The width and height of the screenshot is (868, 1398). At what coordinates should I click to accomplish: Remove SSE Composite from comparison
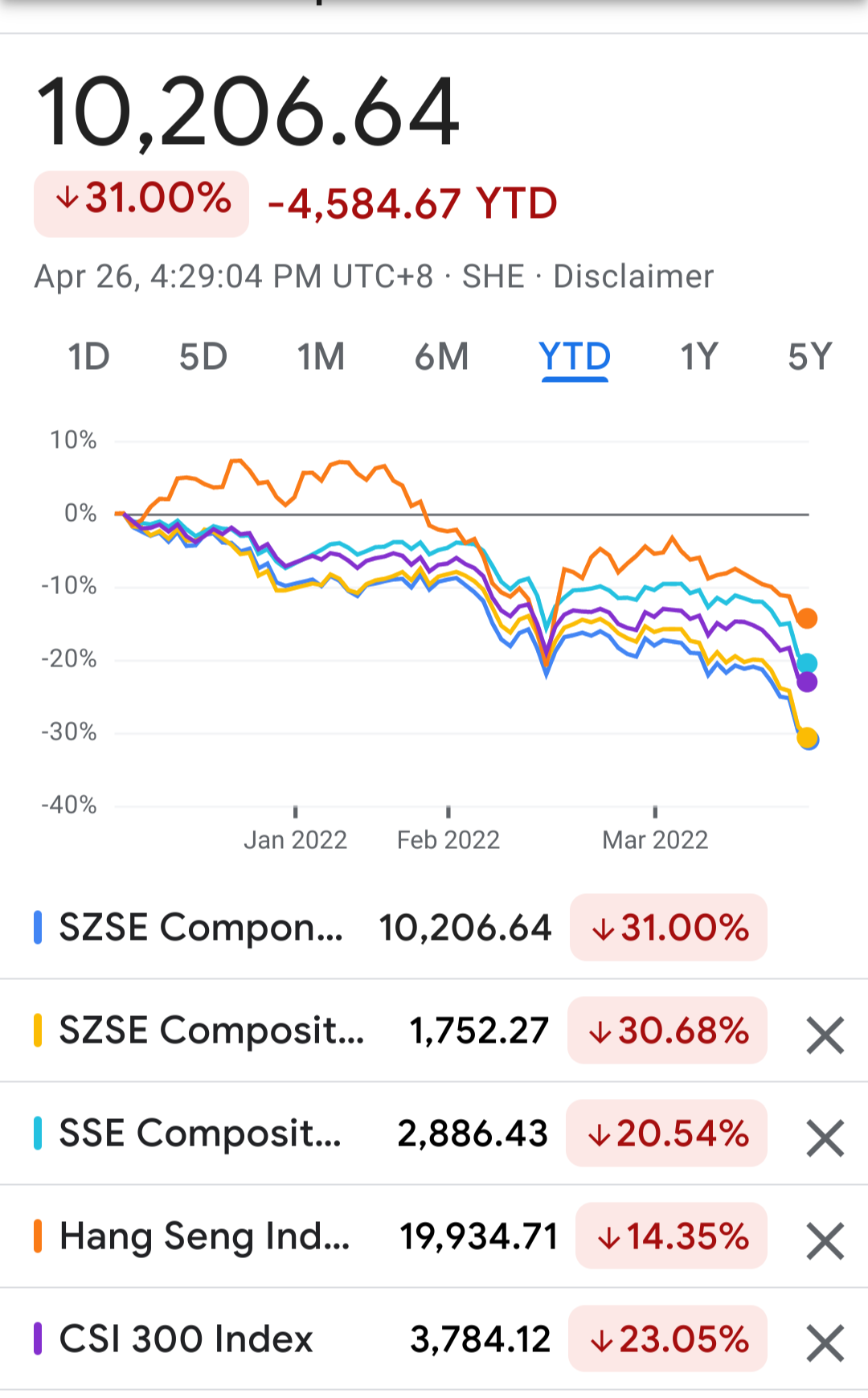click(825, 1138)
